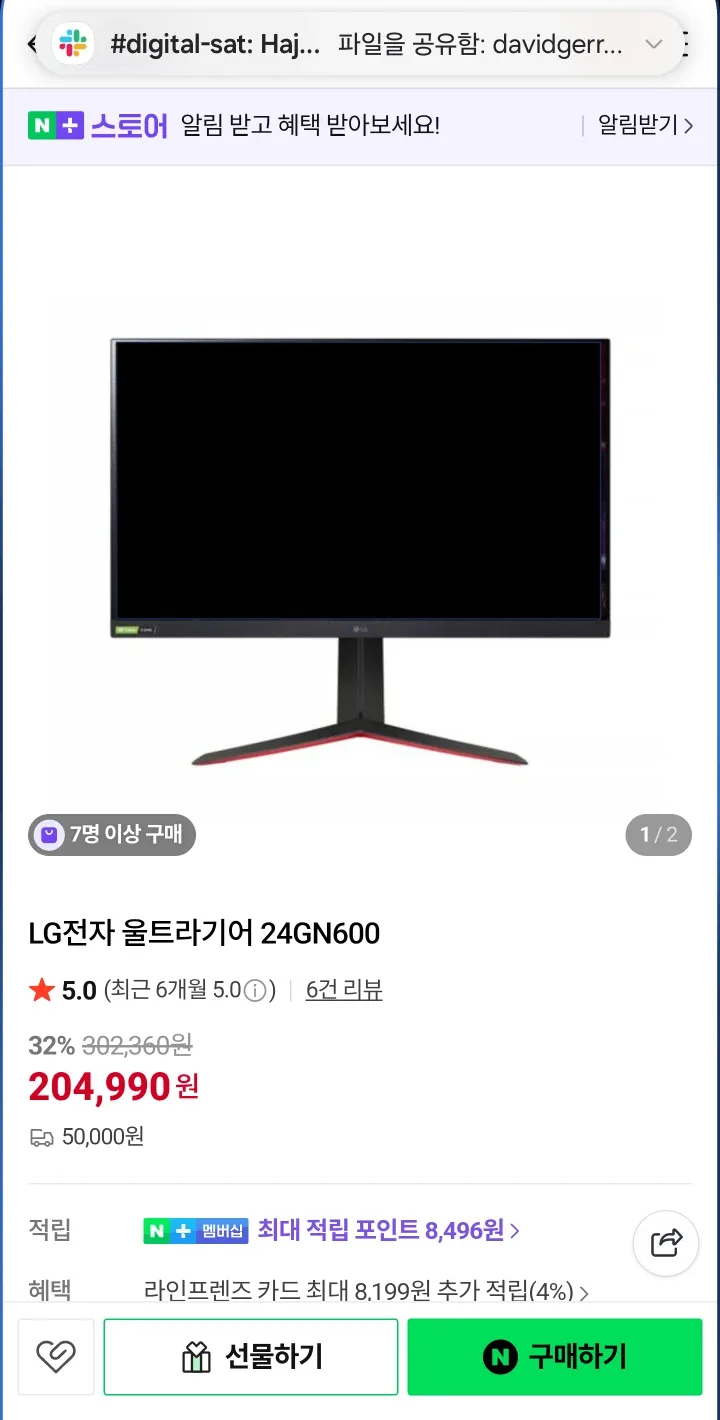Add product to wishlist with heart icon
The image size is (720, 1420).
[56, 1356]
